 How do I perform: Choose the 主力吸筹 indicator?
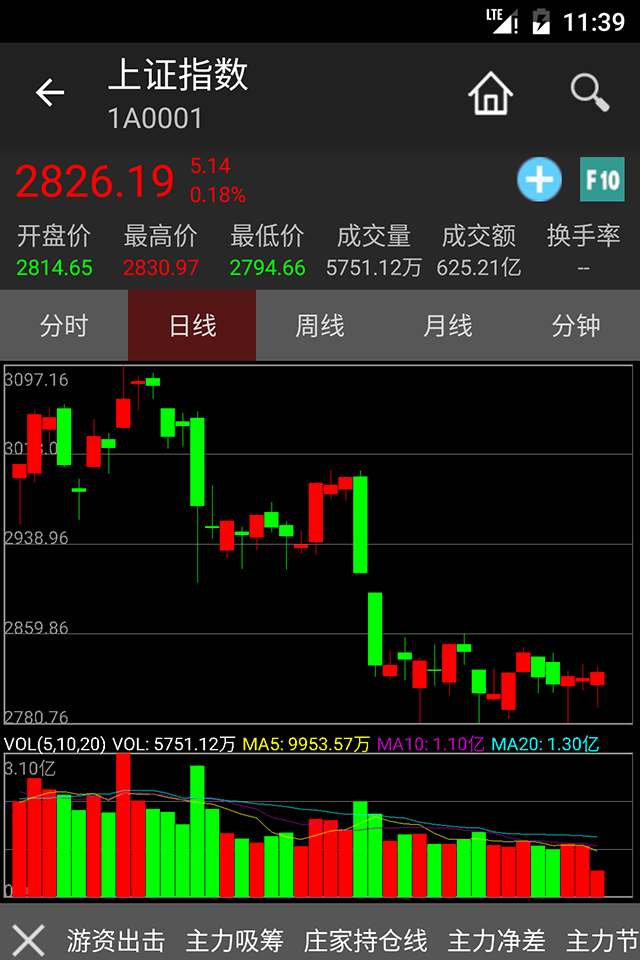235,940
